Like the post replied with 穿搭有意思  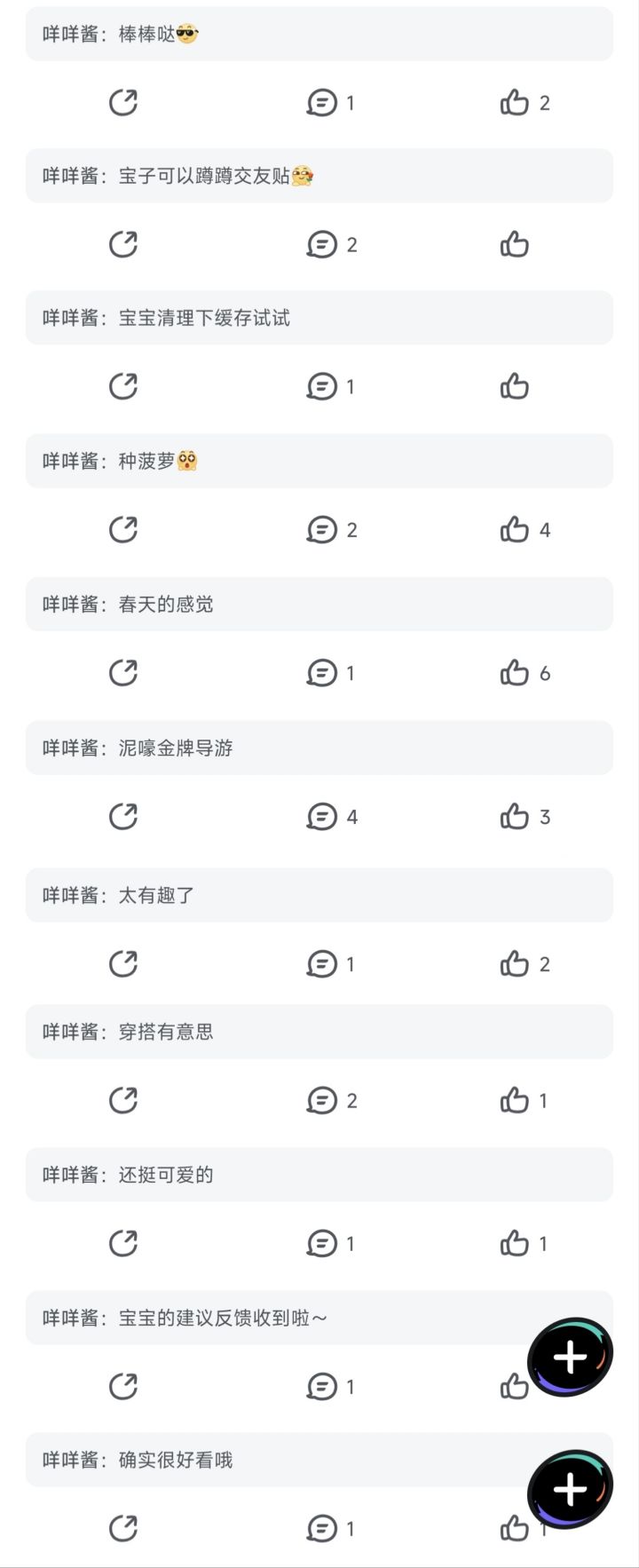(515, 1101)
